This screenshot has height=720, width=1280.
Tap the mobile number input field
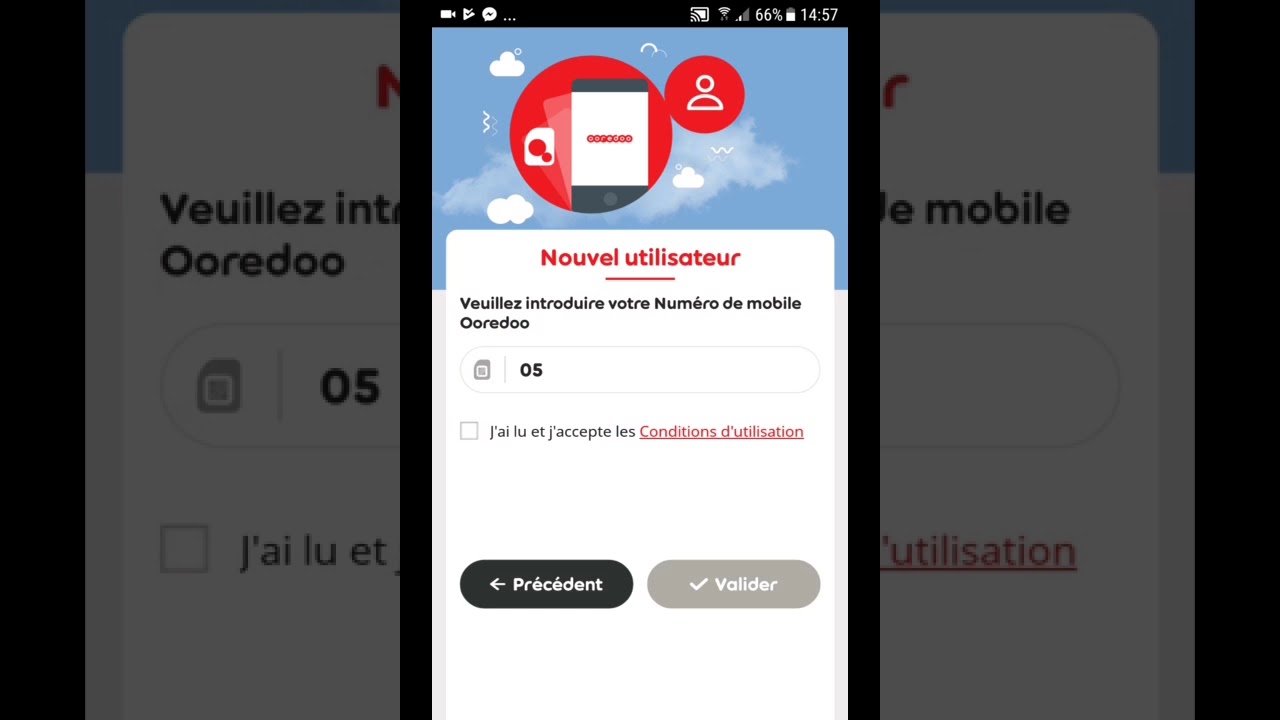pyautogui.click(x=660, y=370)
